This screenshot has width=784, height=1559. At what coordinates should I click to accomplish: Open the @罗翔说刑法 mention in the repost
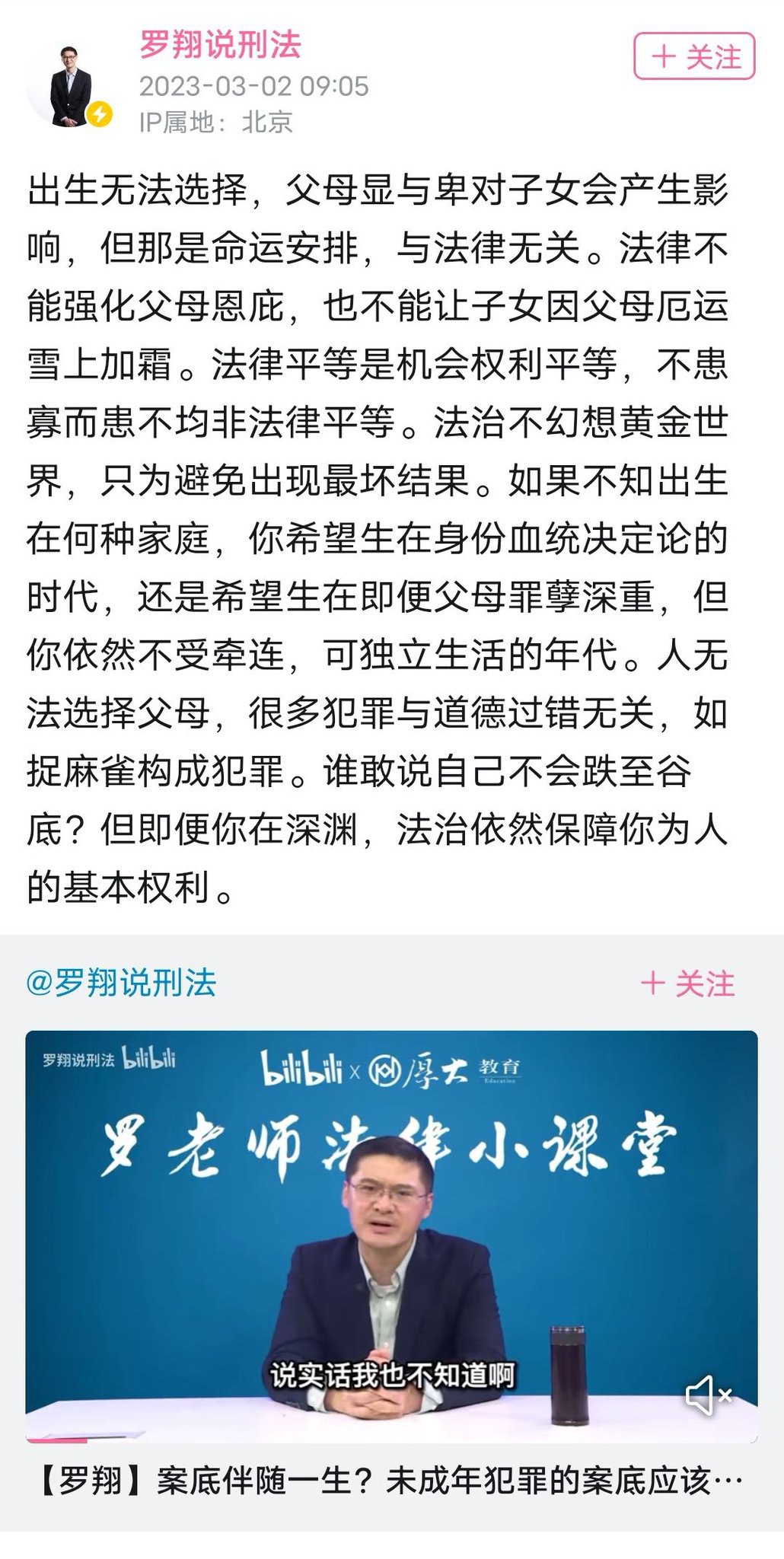[x=121, y=983]
